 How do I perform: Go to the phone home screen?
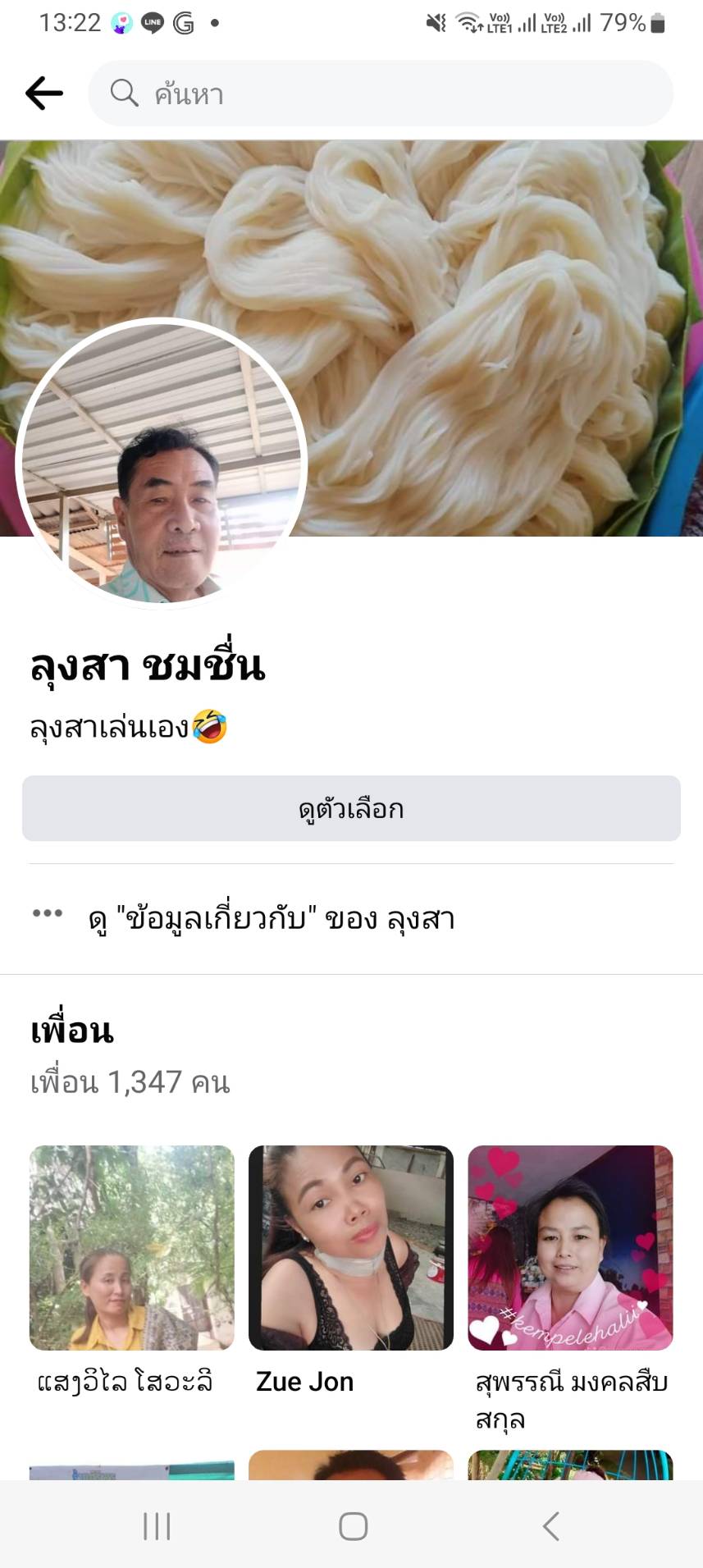pyautogui.click(x=353, y=1526)
